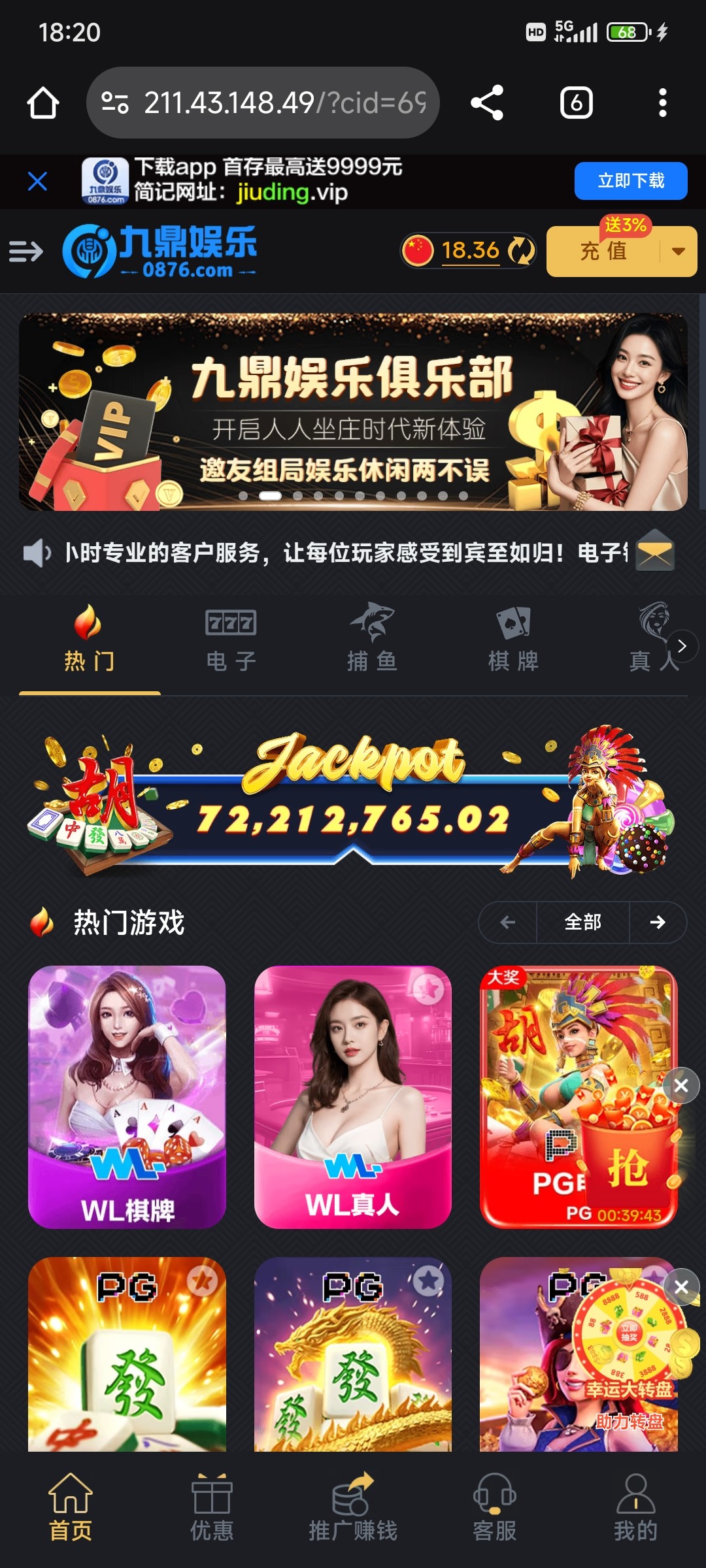Open the WL真人 game card
This screenshot has height=1568, width=706.
pos(352,1096)
